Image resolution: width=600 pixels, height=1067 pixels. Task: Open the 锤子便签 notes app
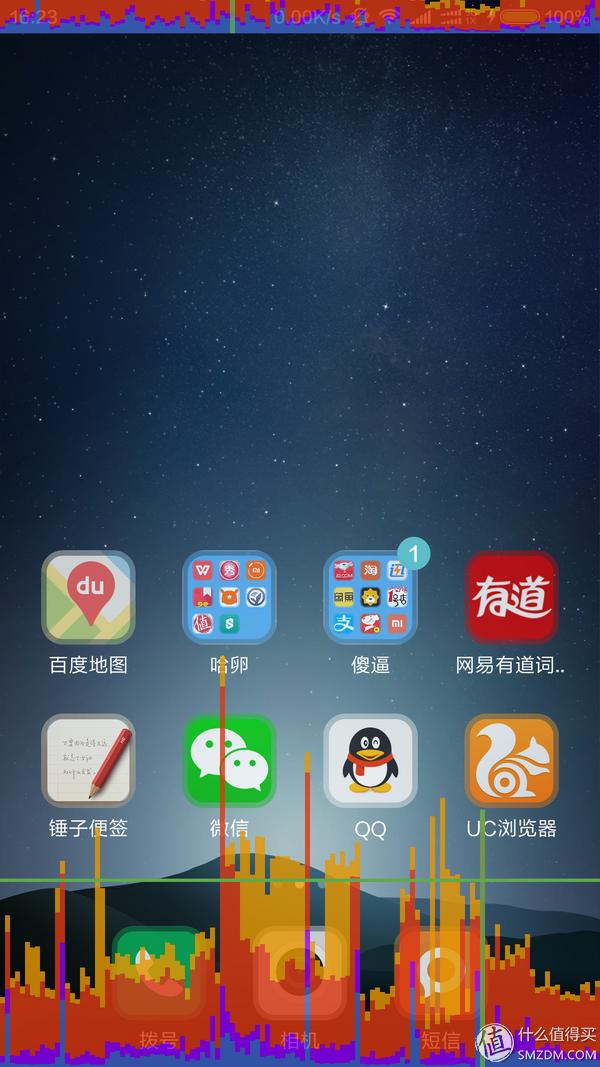(x=88, y=761)
